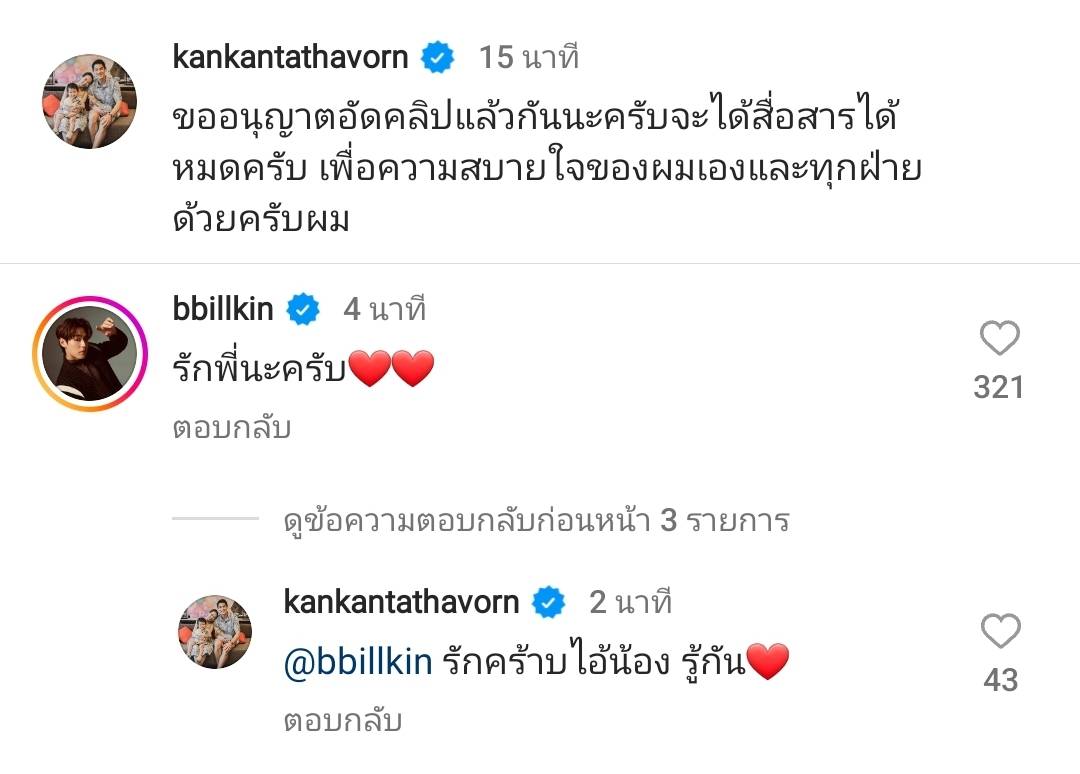Tap kankantathavorn's avatar beside top caption
The width and height of the screenshot is (1080, 774).
(89, 102)
